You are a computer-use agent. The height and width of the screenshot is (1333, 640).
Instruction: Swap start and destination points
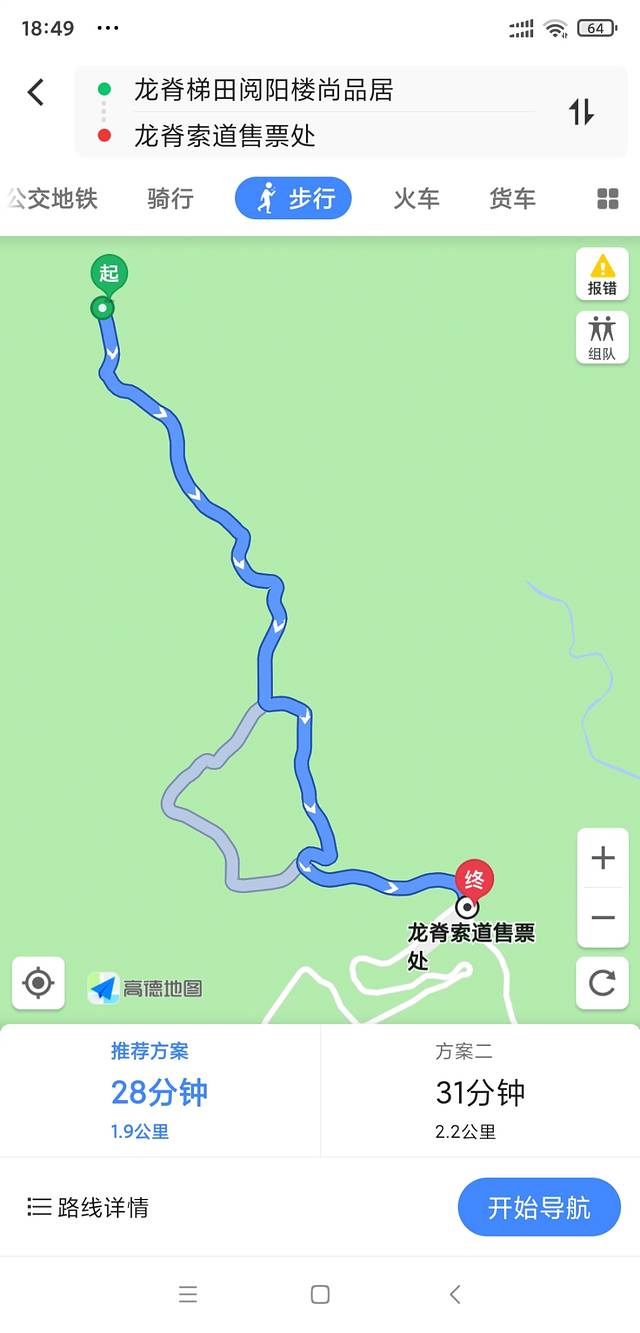[581, 112]
